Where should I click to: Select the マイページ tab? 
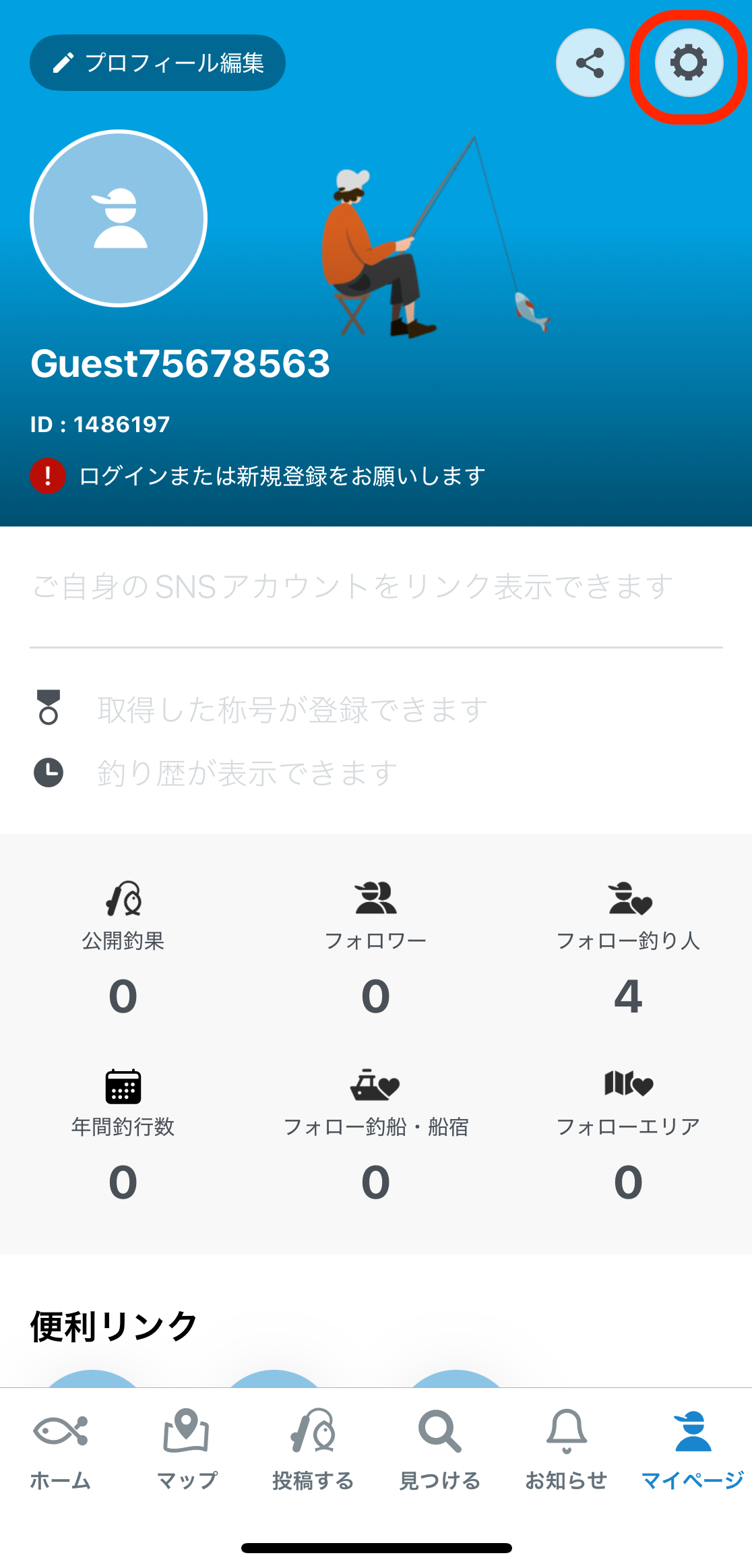coord(692,1449)
